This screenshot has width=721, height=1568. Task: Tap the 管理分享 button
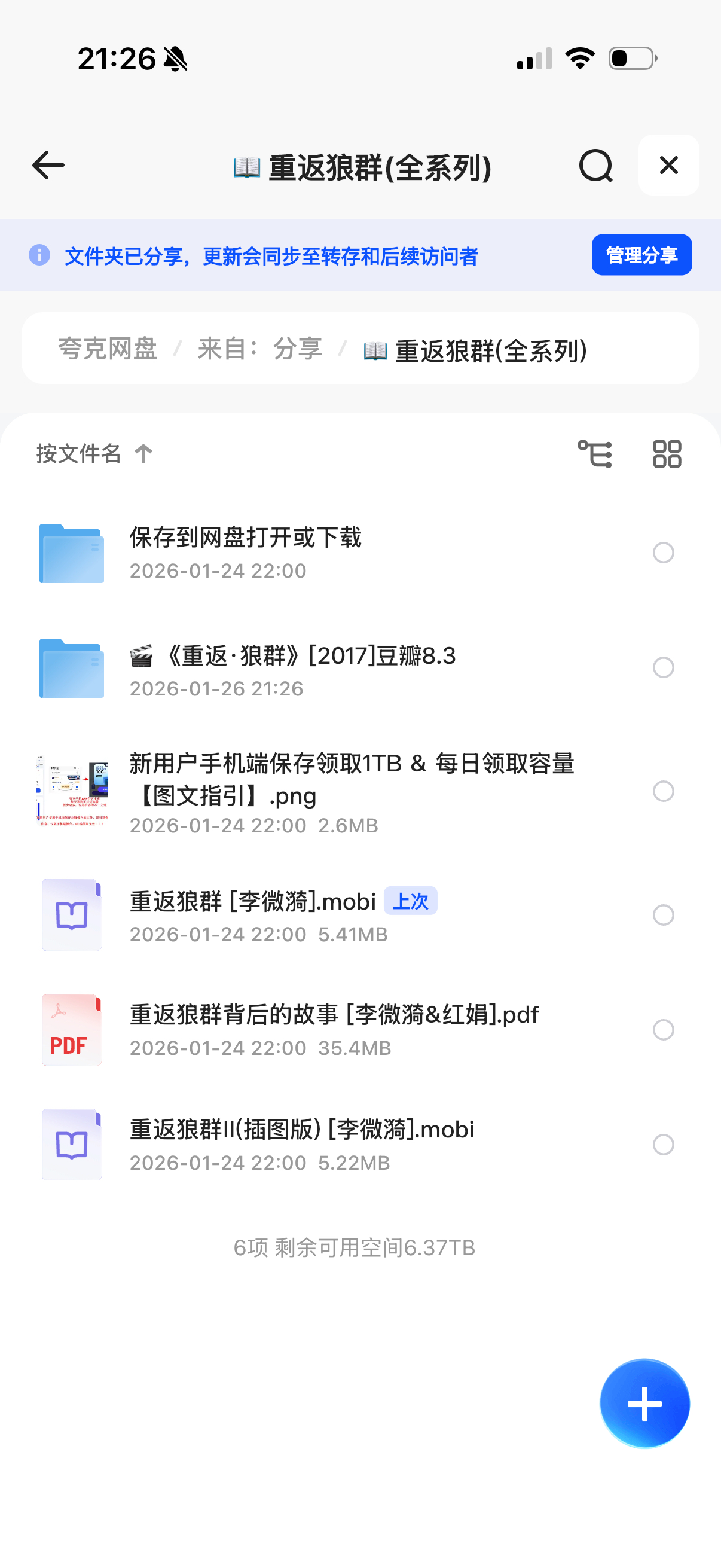coord(641,255)
